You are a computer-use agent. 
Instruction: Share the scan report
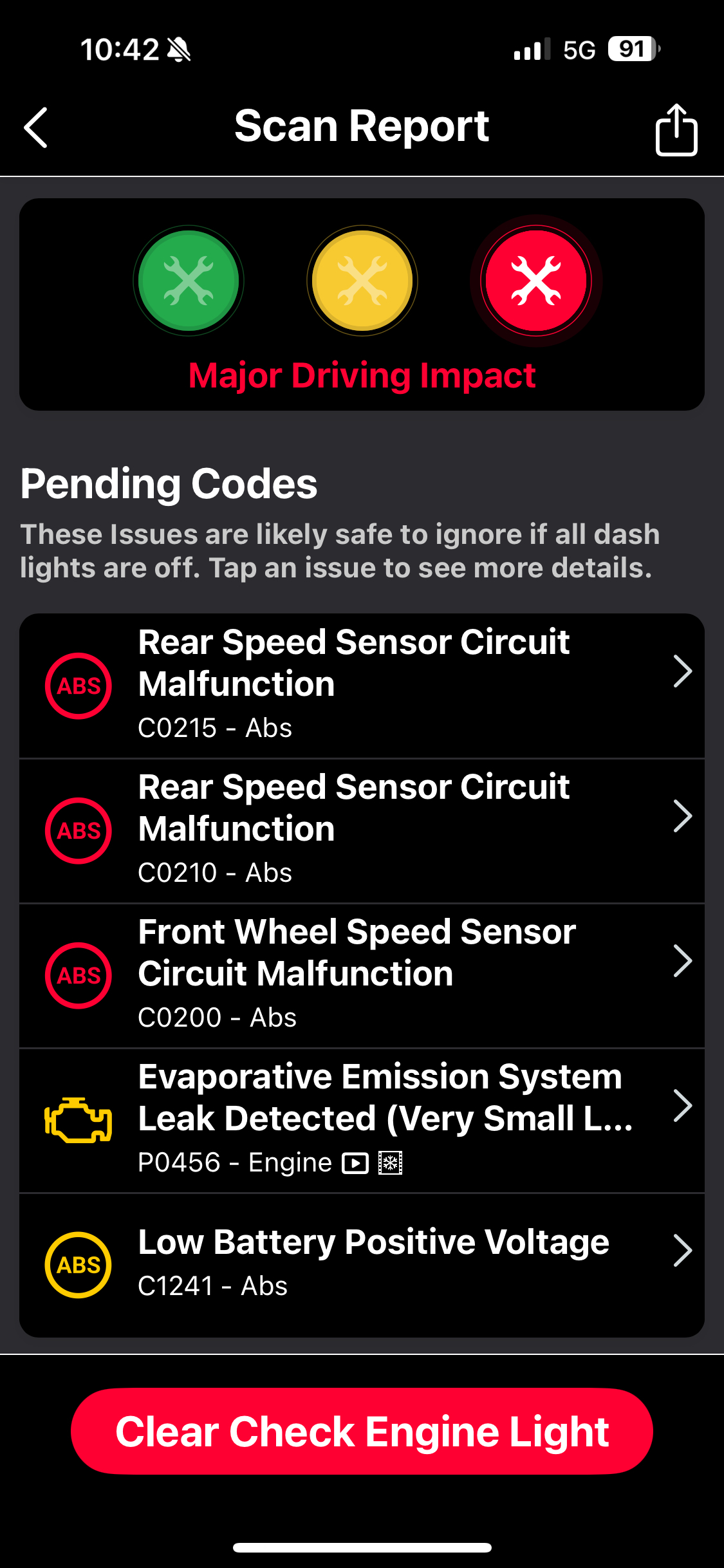point(676,129)
